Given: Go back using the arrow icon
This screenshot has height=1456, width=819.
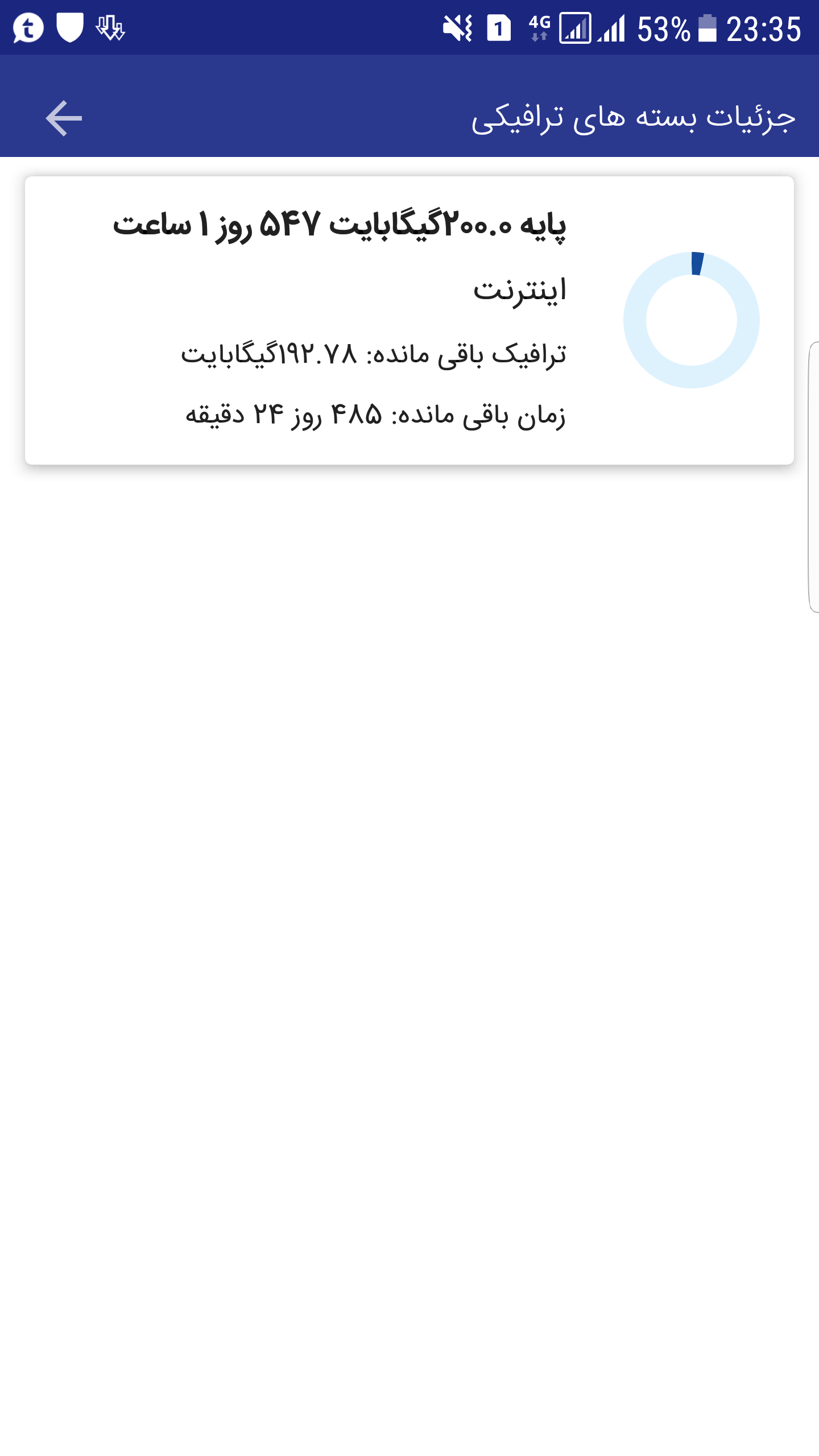Looking at the screenshot, I should 64,118.
